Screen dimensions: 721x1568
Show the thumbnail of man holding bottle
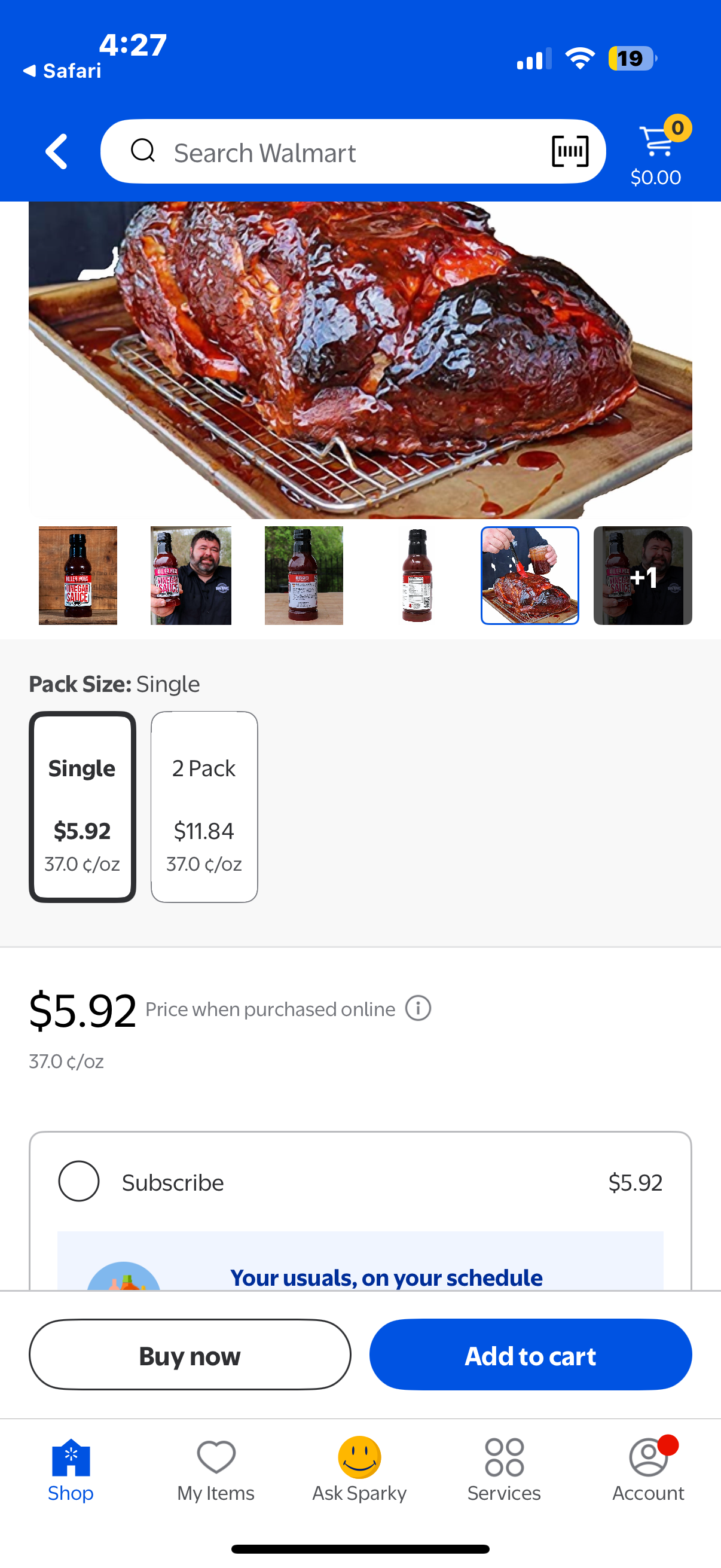point(191,575)
